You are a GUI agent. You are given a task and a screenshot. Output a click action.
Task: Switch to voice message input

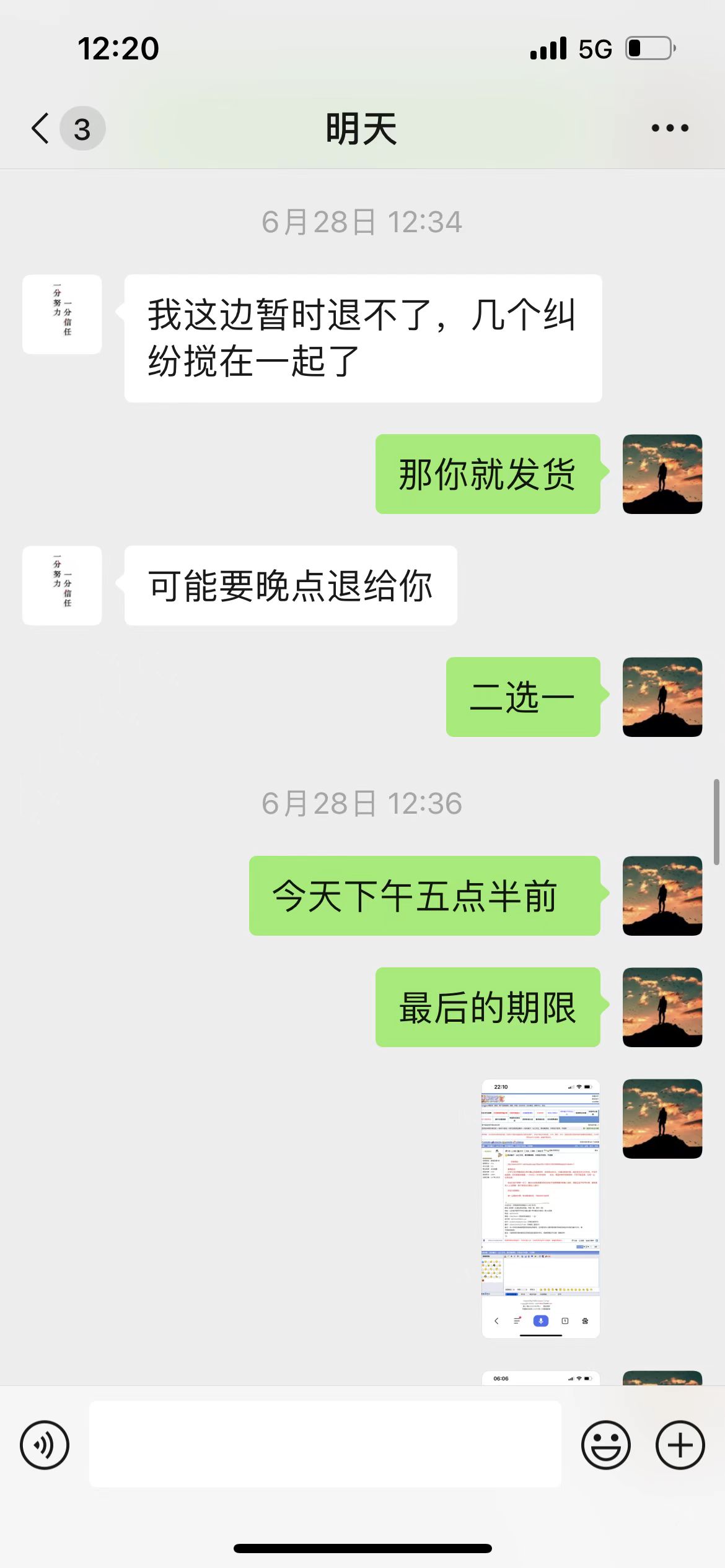pos(45,1445)
